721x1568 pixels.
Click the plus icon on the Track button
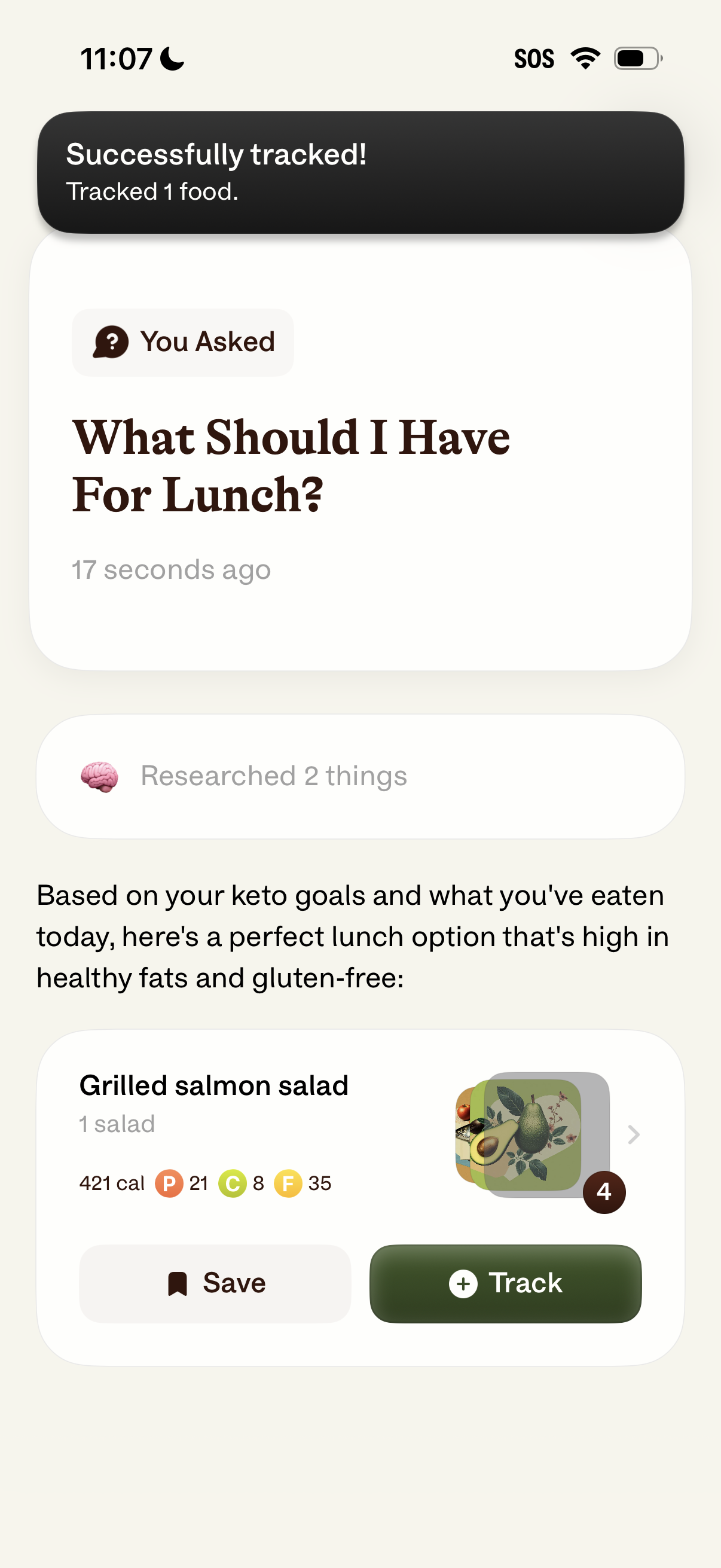tap(465, 1283)
